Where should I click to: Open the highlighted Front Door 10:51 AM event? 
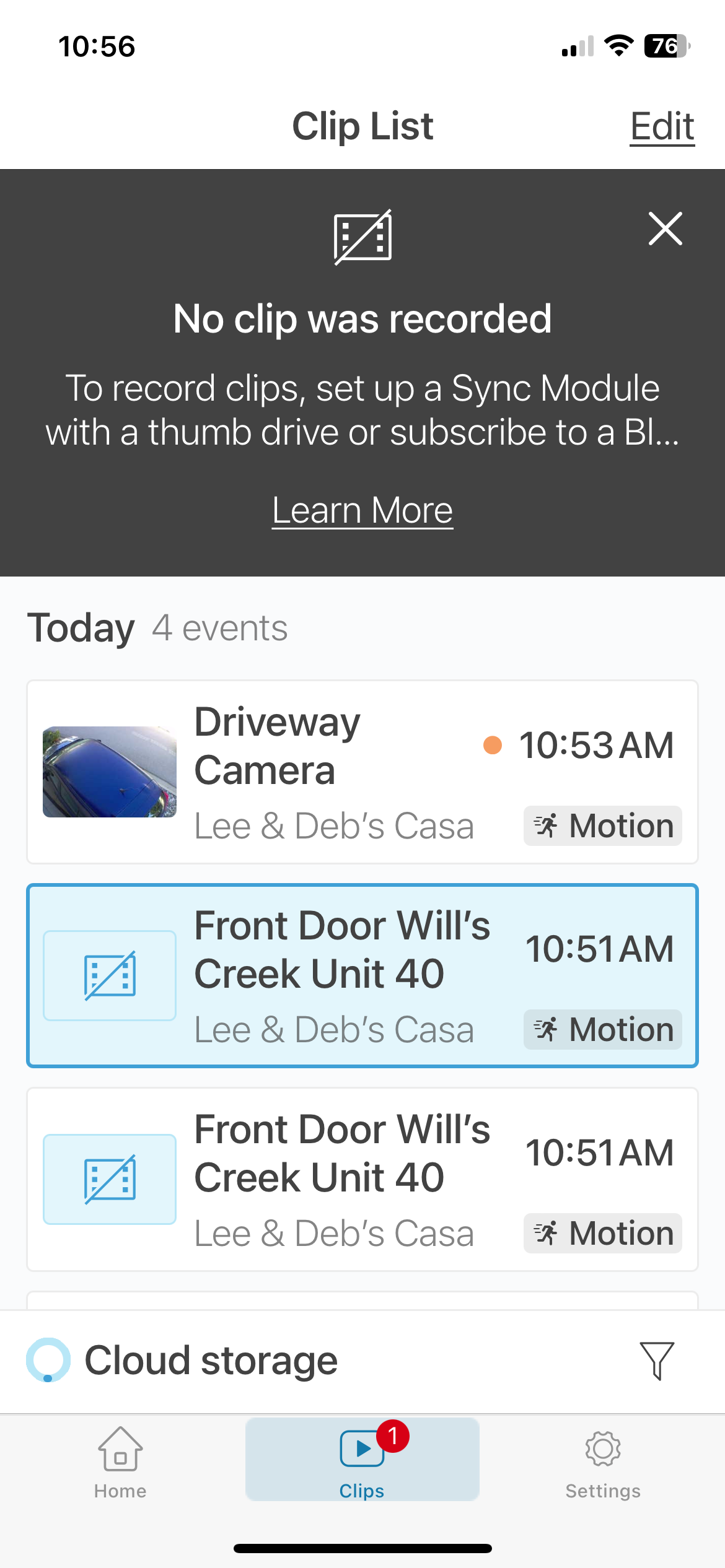(x=362, y=976)
